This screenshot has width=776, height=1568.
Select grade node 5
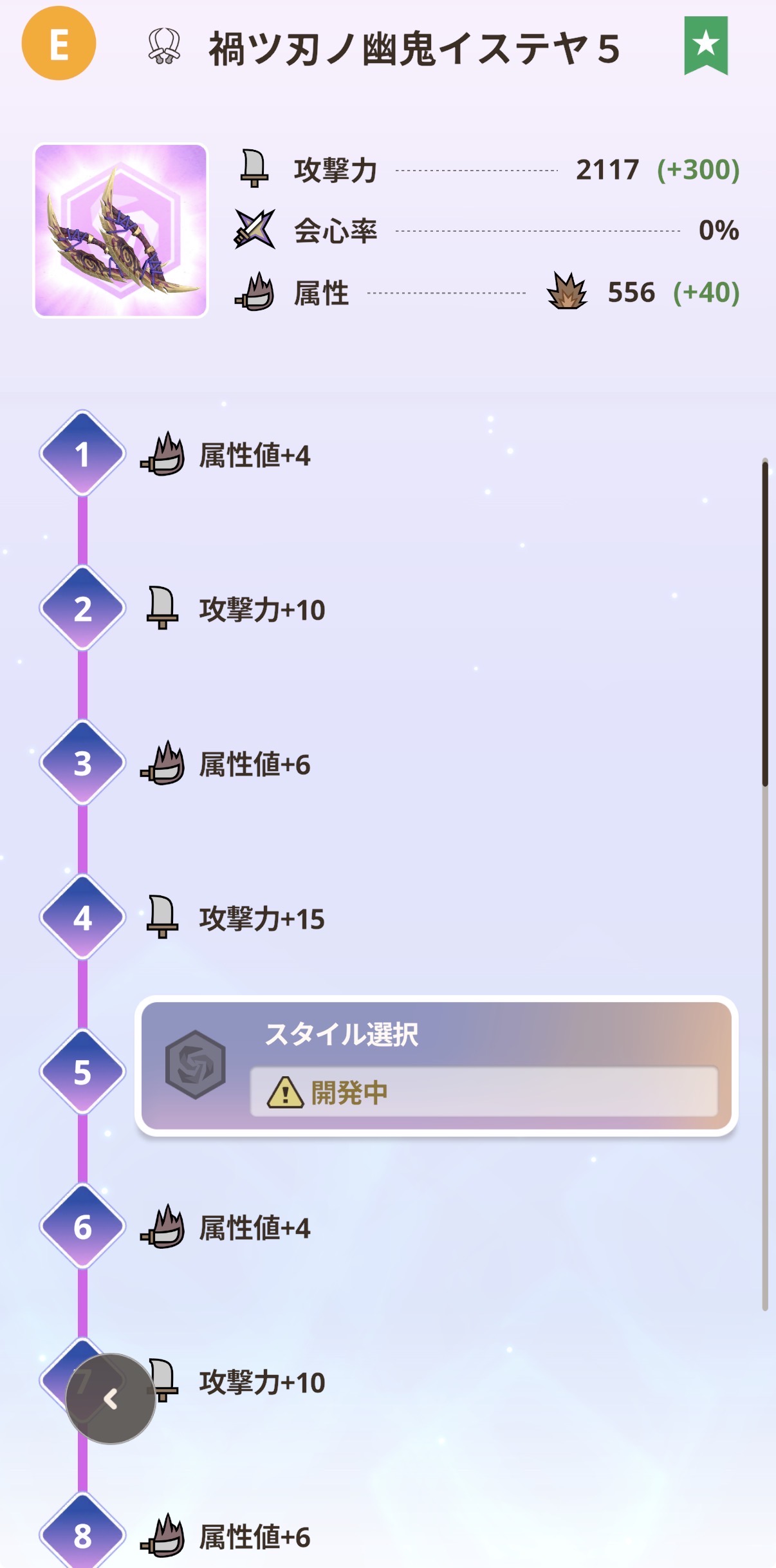[x=82, y=1072]
